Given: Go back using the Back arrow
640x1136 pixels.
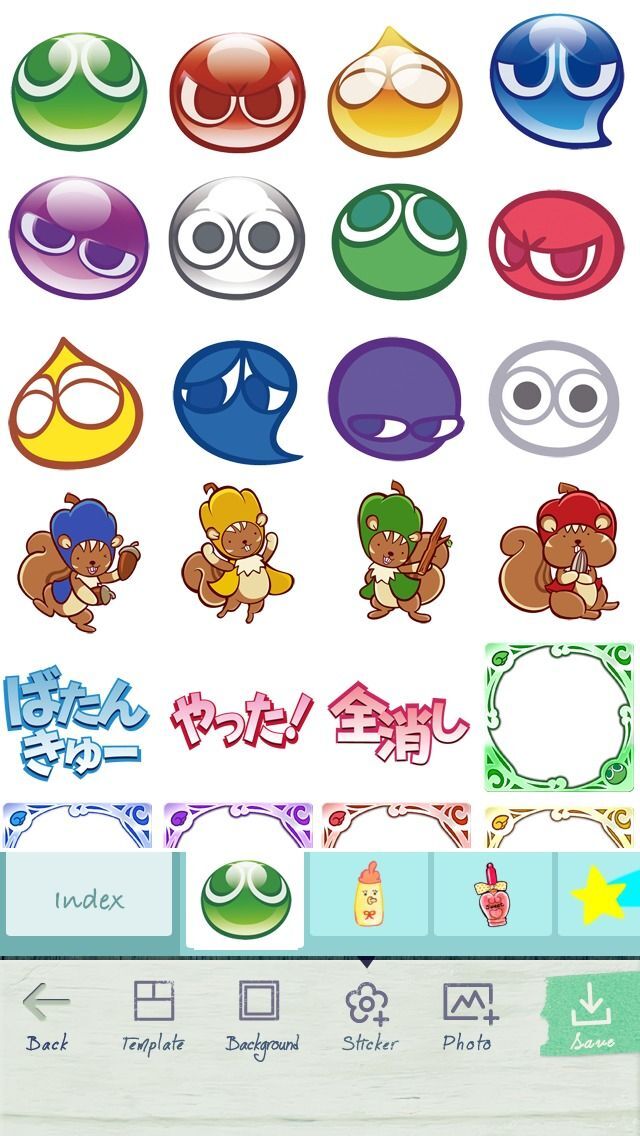Looking at the screenshot, I should (47, 1015).
